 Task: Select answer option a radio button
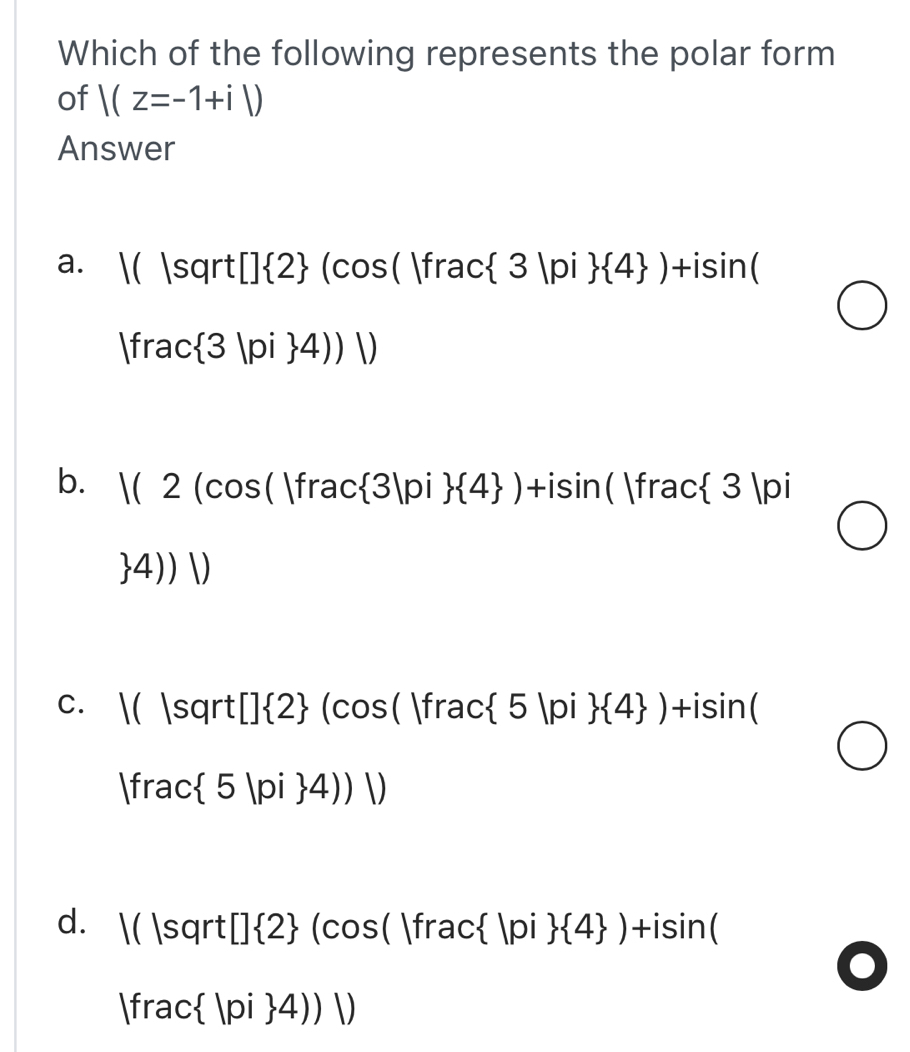tap(862, 308)
